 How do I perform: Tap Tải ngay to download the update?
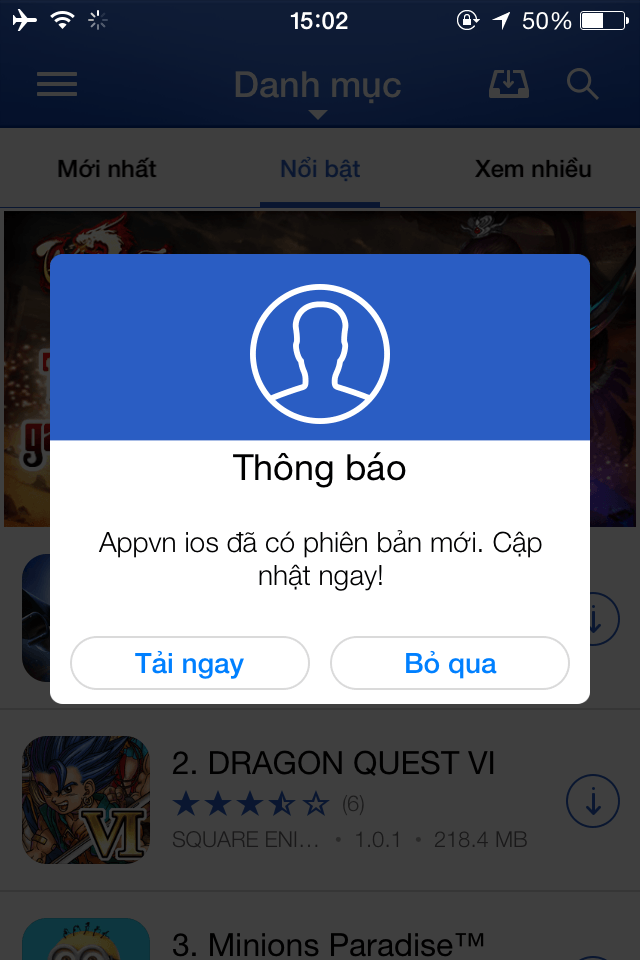190,663
